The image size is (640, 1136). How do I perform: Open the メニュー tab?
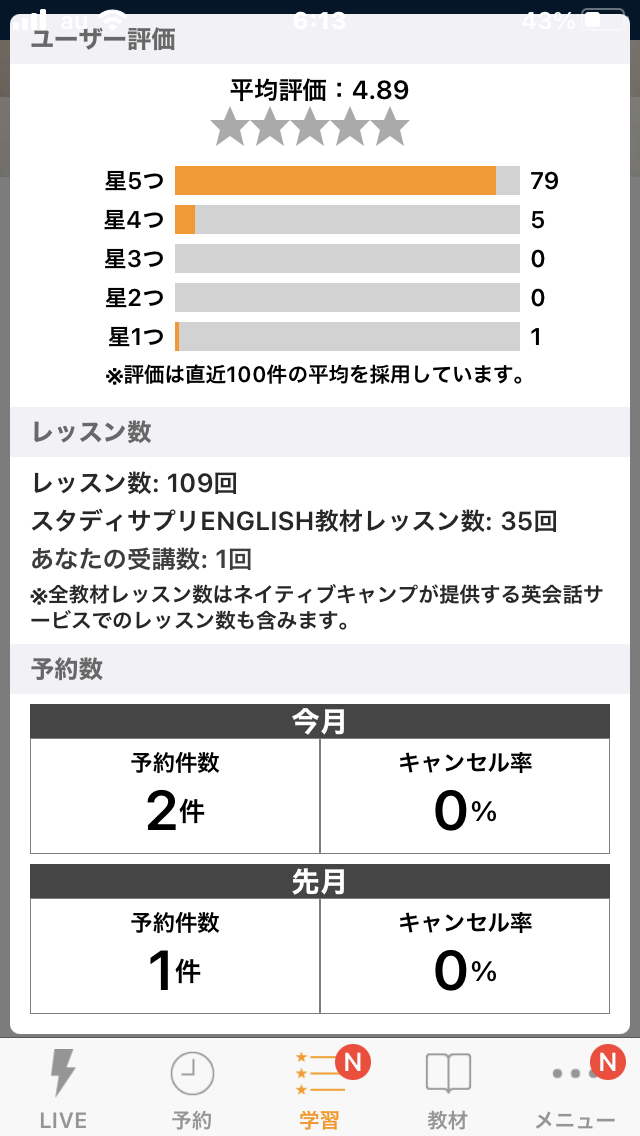pos(575,1088)
